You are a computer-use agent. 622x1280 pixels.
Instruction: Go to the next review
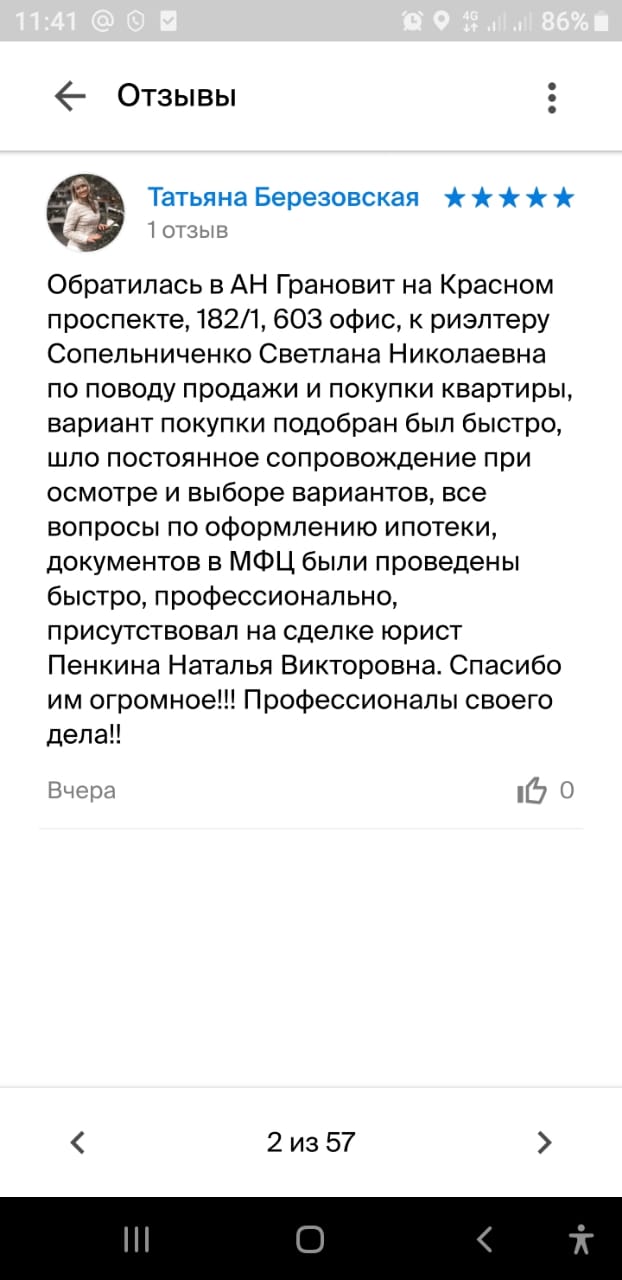[x=544, y=1142]
